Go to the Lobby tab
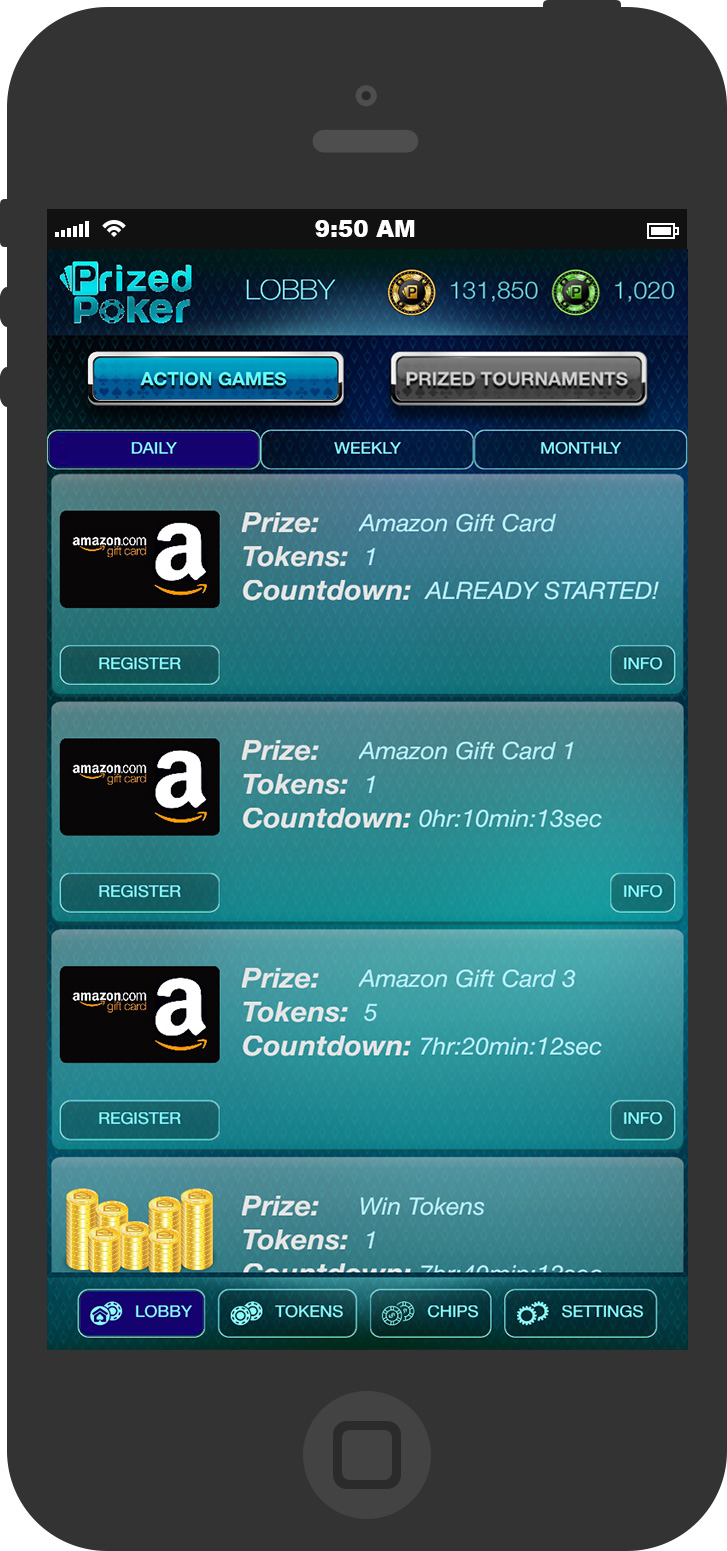Screen dimensions: 727x1551 [x=141, y=1312]
